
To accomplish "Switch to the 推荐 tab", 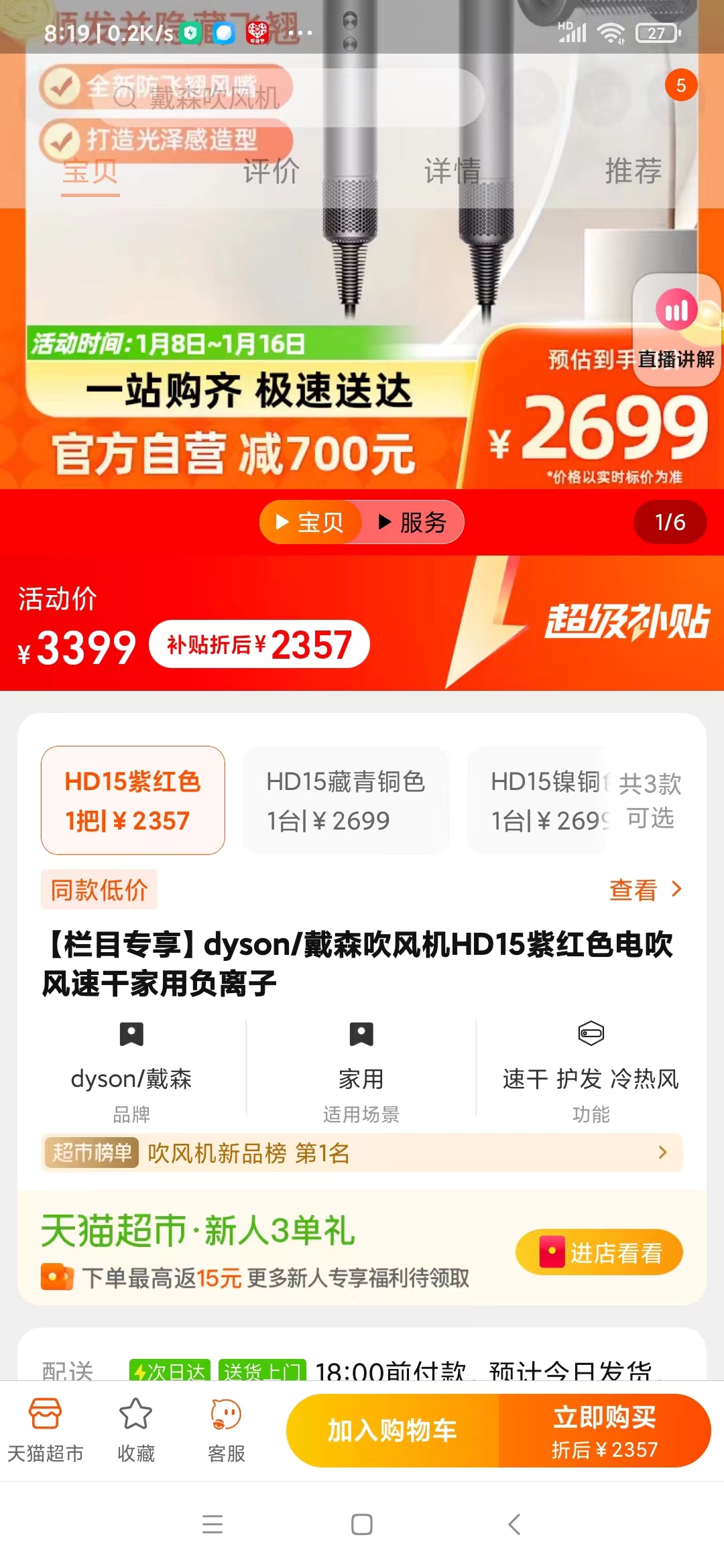I will (633, 172).
